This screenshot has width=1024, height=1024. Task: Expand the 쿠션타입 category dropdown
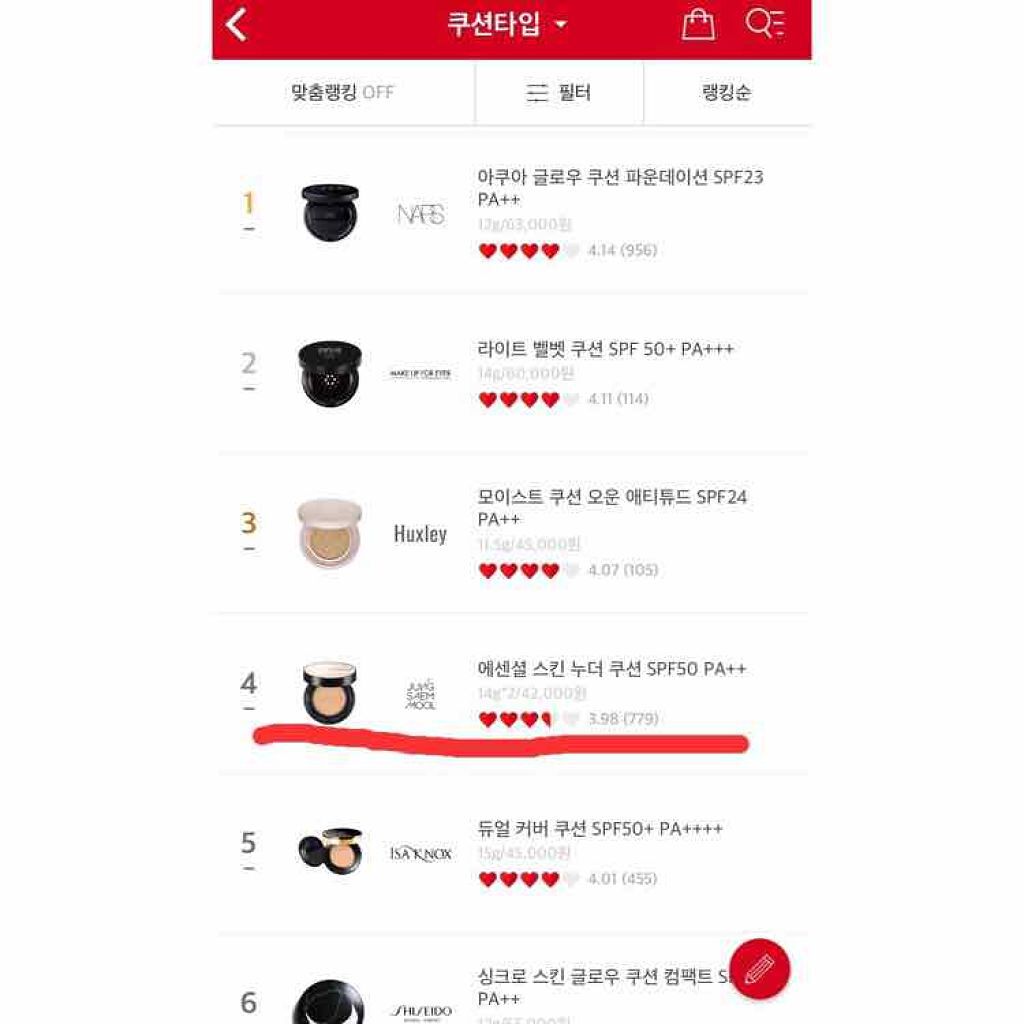pyautogui.click(x=507, y=25)
